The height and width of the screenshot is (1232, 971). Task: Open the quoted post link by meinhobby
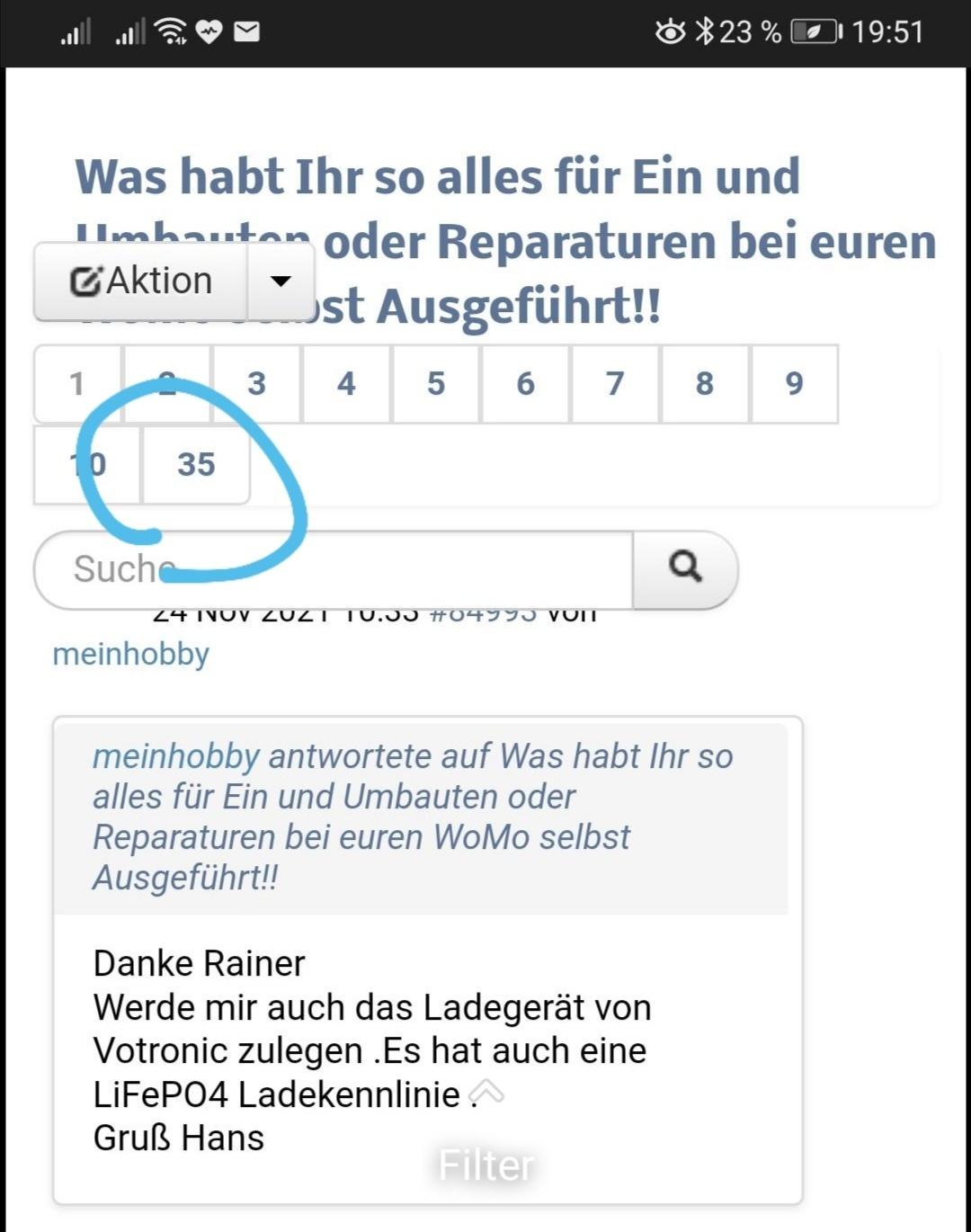point(412,817)
